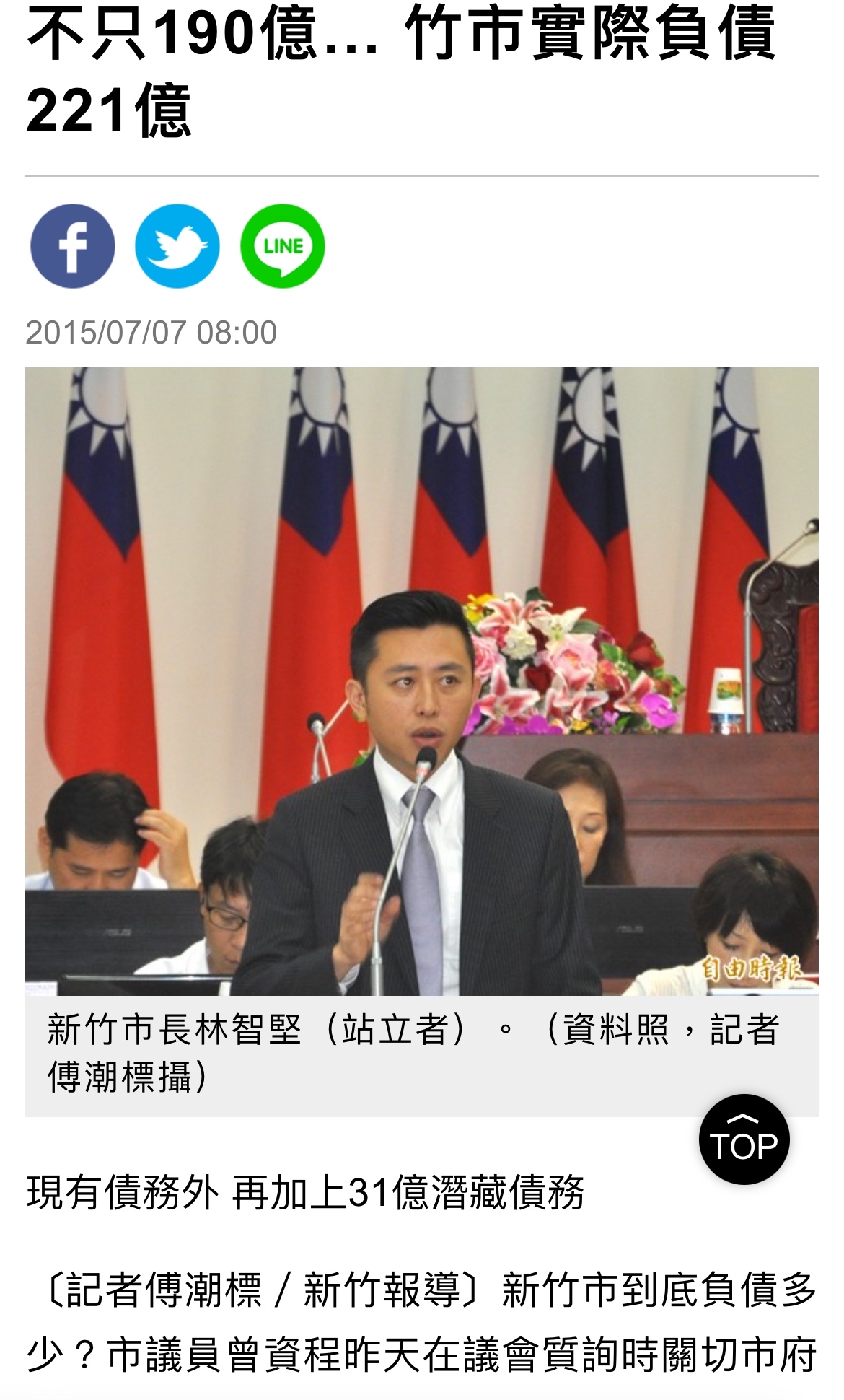Image resolution: width=844 pixels, height=1400 pixels.
Task: Share the article on Twitter
Action: pos(177,246)
